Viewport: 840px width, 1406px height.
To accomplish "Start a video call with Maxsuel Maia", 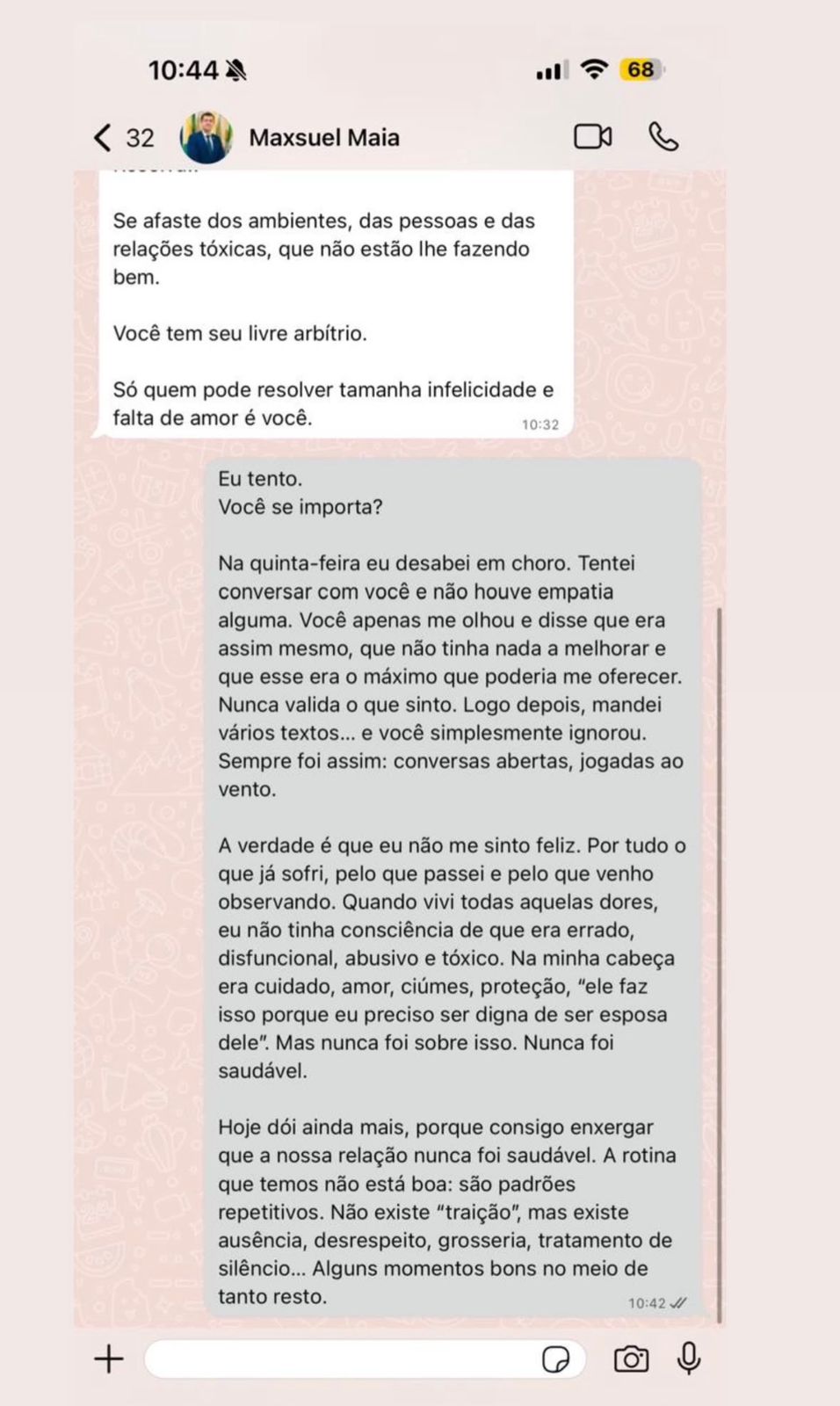I will pos(592,137).
